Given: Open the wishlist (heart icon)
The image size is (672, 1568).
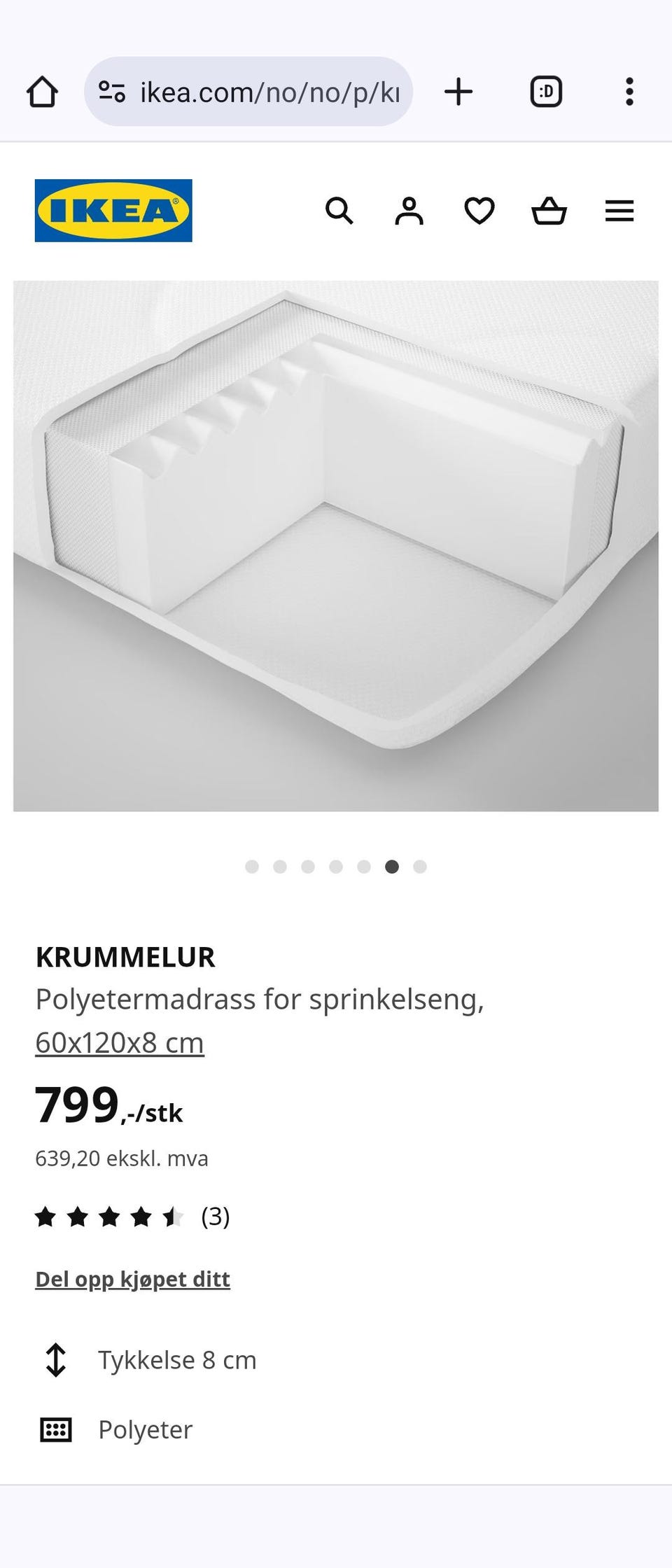Looking at the screenshot, I should pyautogui.click(x=480, y=211).
